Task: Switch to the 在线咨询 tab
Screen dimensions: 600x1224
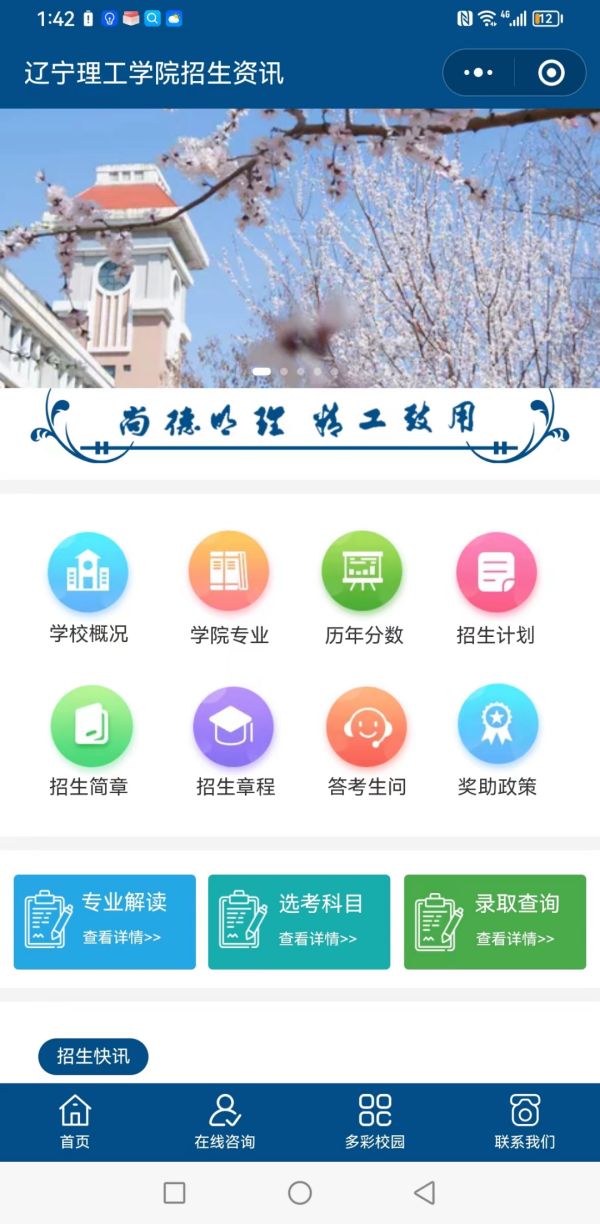Action: pyautogui.click(x=225, y=1122)
